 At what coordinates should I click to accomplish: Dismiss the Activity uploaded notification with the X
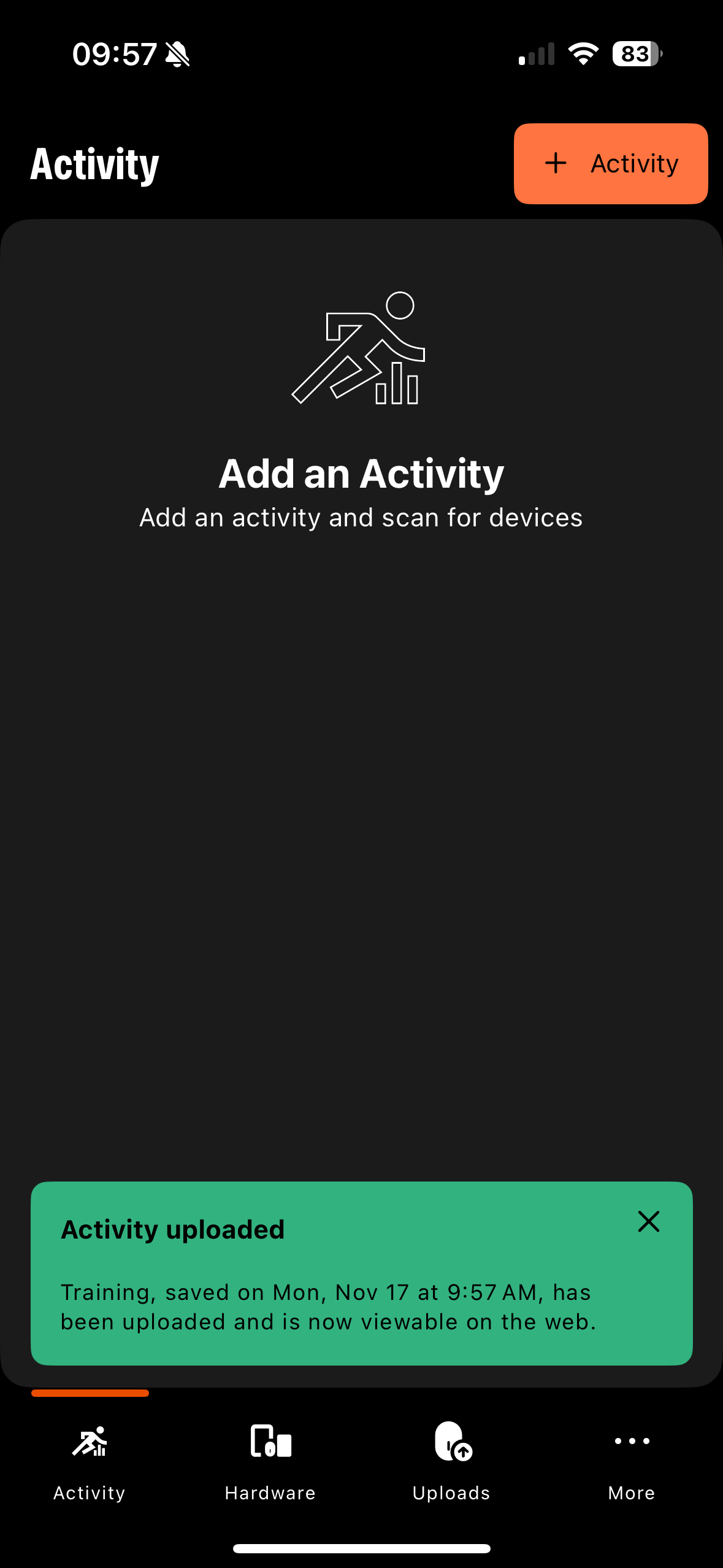649,1221
